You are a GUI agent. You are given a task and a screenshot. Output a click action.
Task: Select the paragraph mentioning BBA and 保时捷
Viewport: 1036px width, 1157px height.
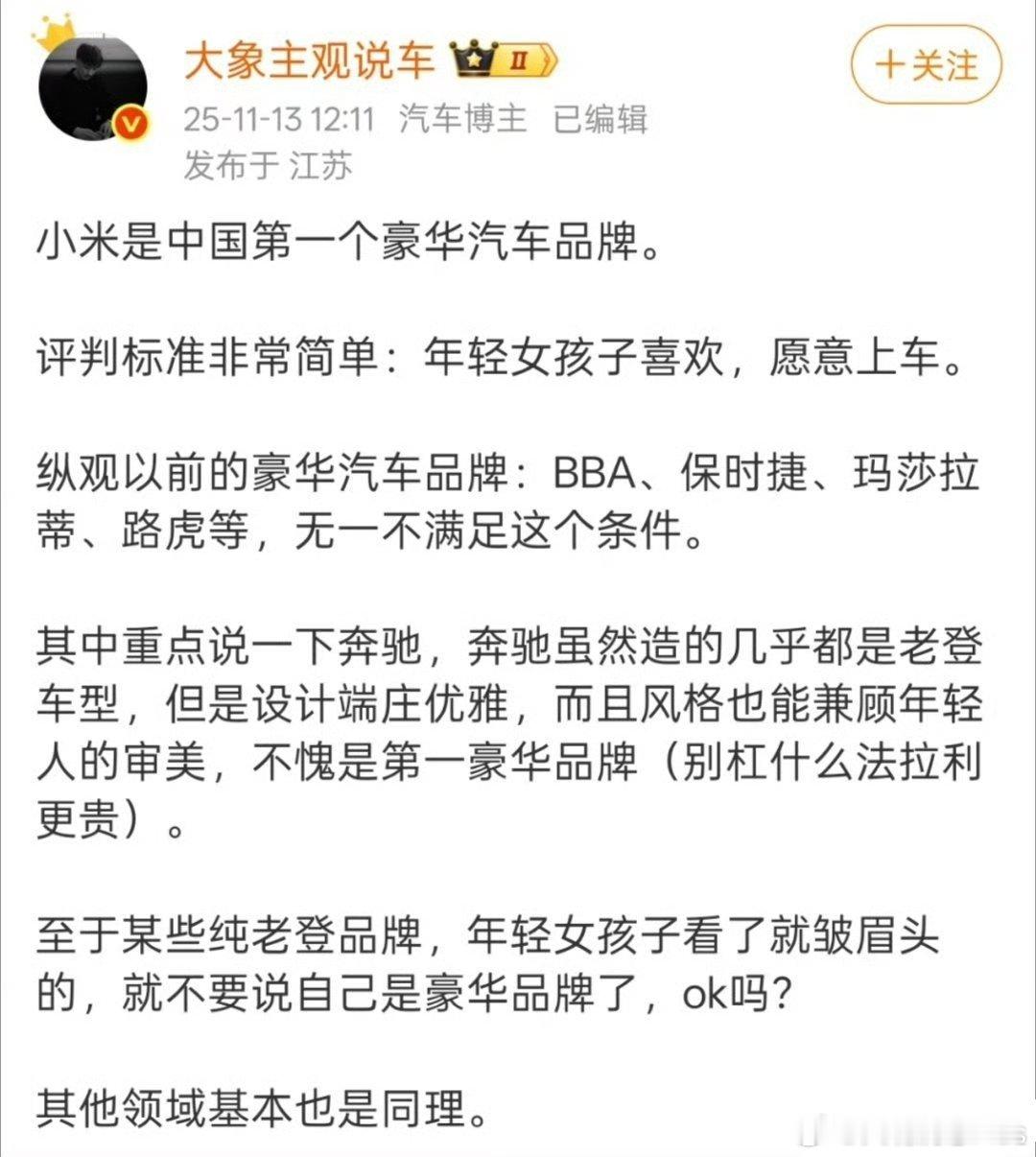(x=480, y=499)
